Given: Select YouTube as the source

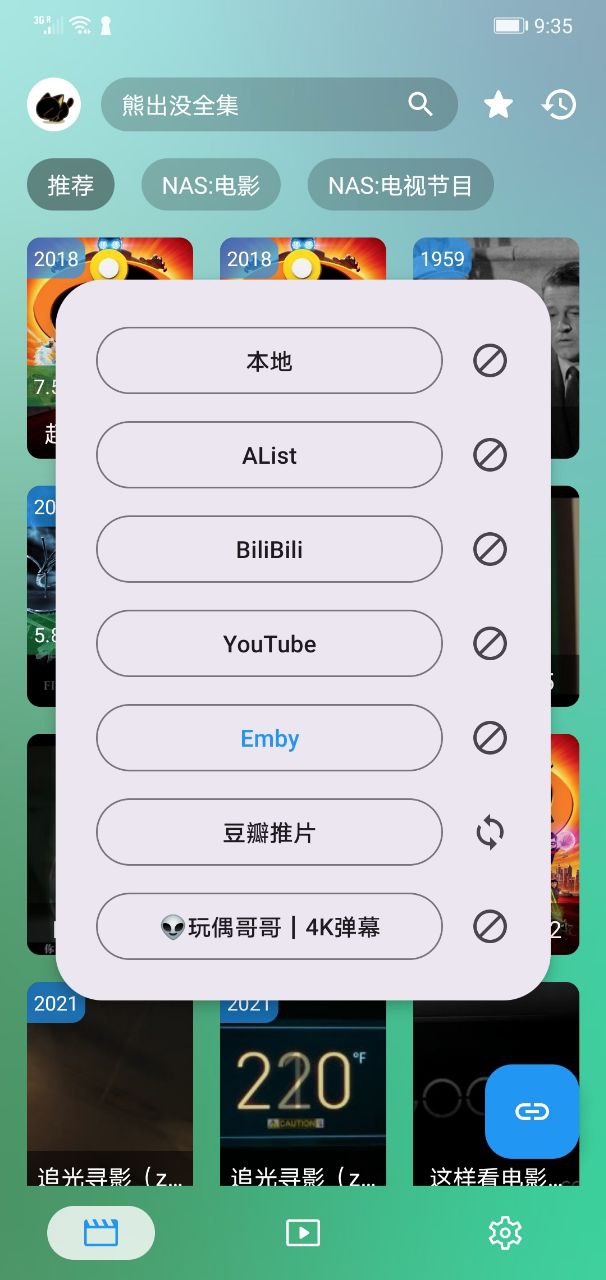Looking at the screenshot, I should 269,644.
